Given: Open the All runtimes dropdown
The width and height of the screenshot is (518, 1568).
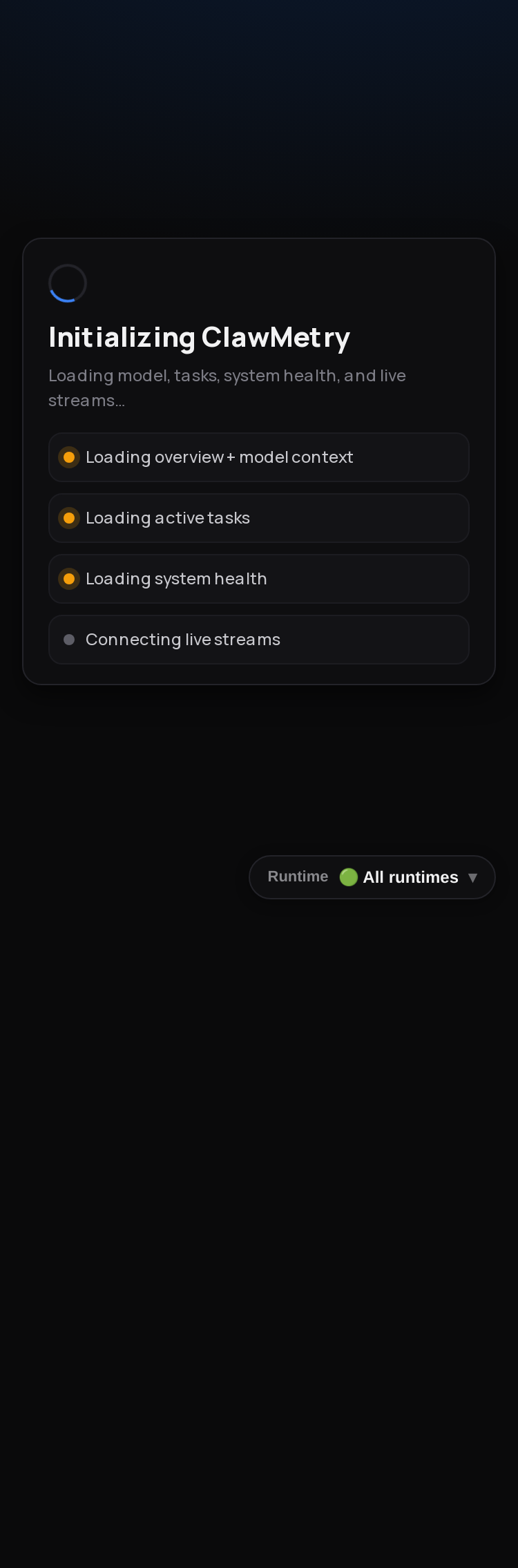Looking at the screenshot, I should point(408,877).
